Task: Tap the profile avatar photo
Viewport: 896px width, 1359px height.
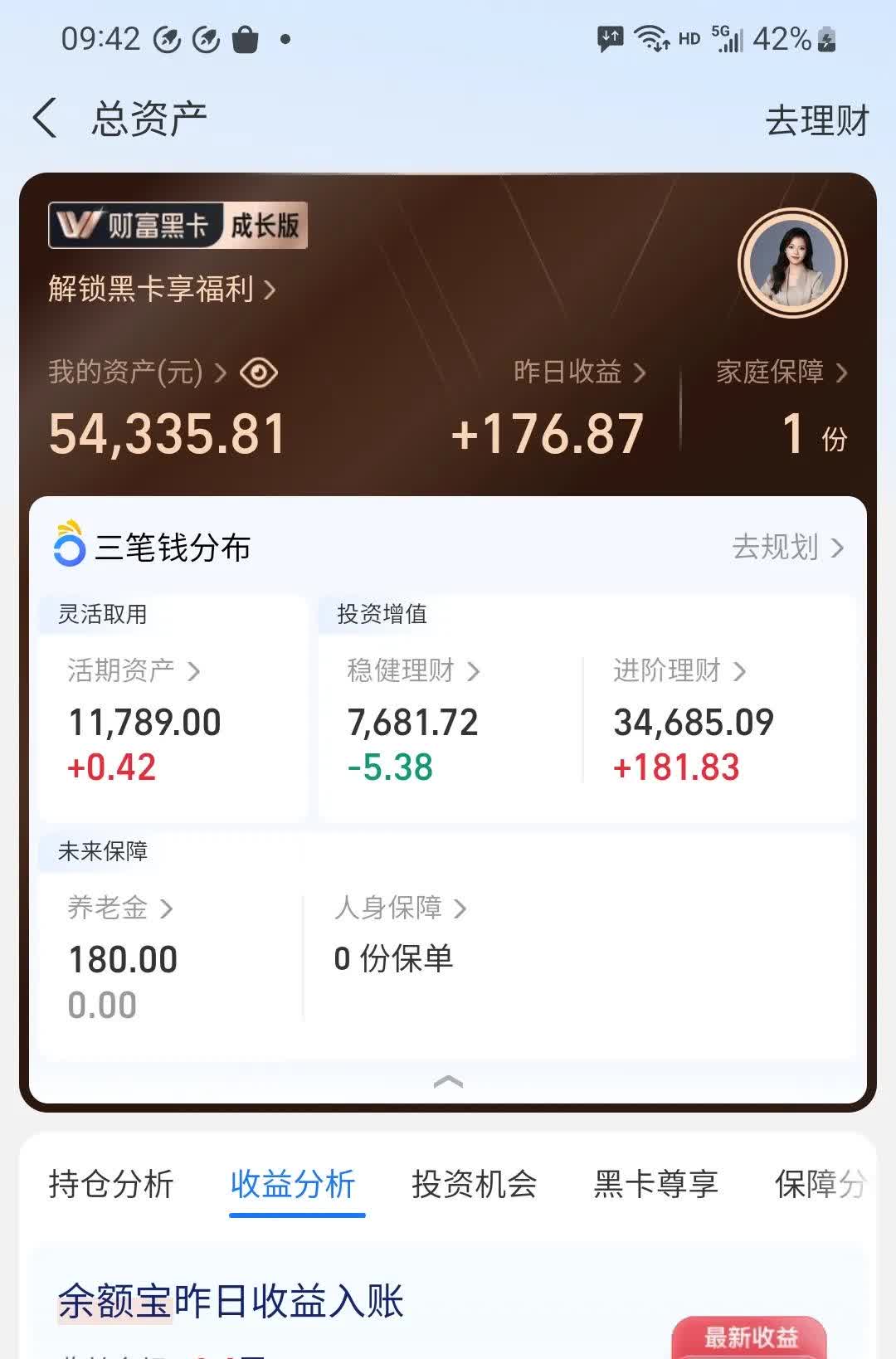Action: pos(791,261)
